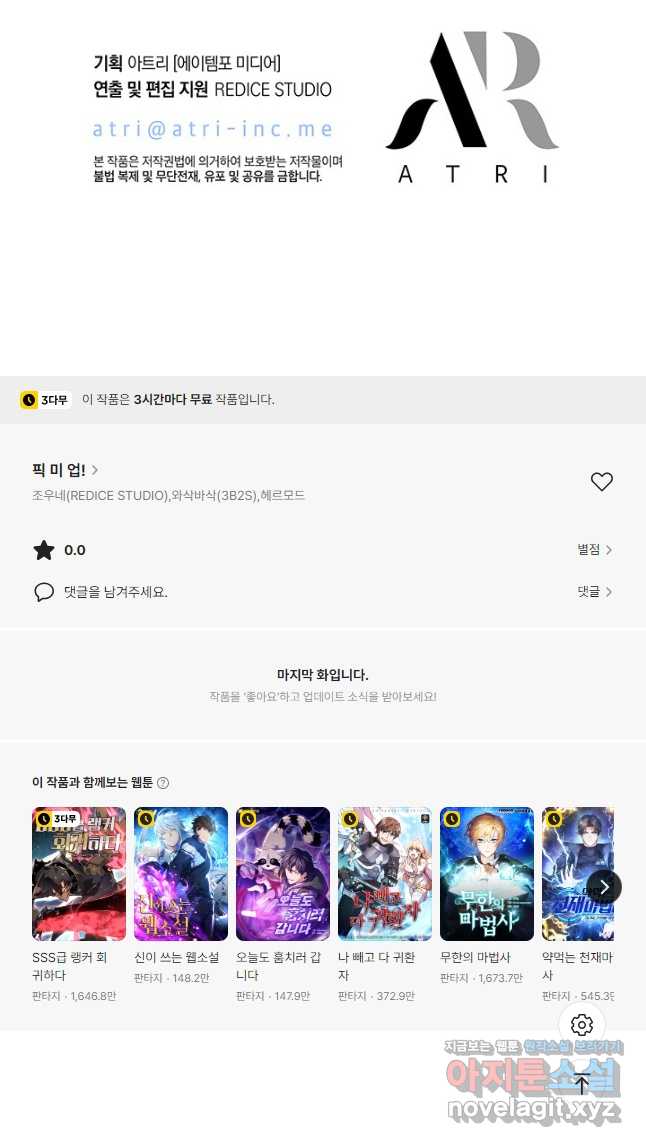Jump back to the top of the page
Viewport: 646px width, 1147px height.
click(582, 1084)
